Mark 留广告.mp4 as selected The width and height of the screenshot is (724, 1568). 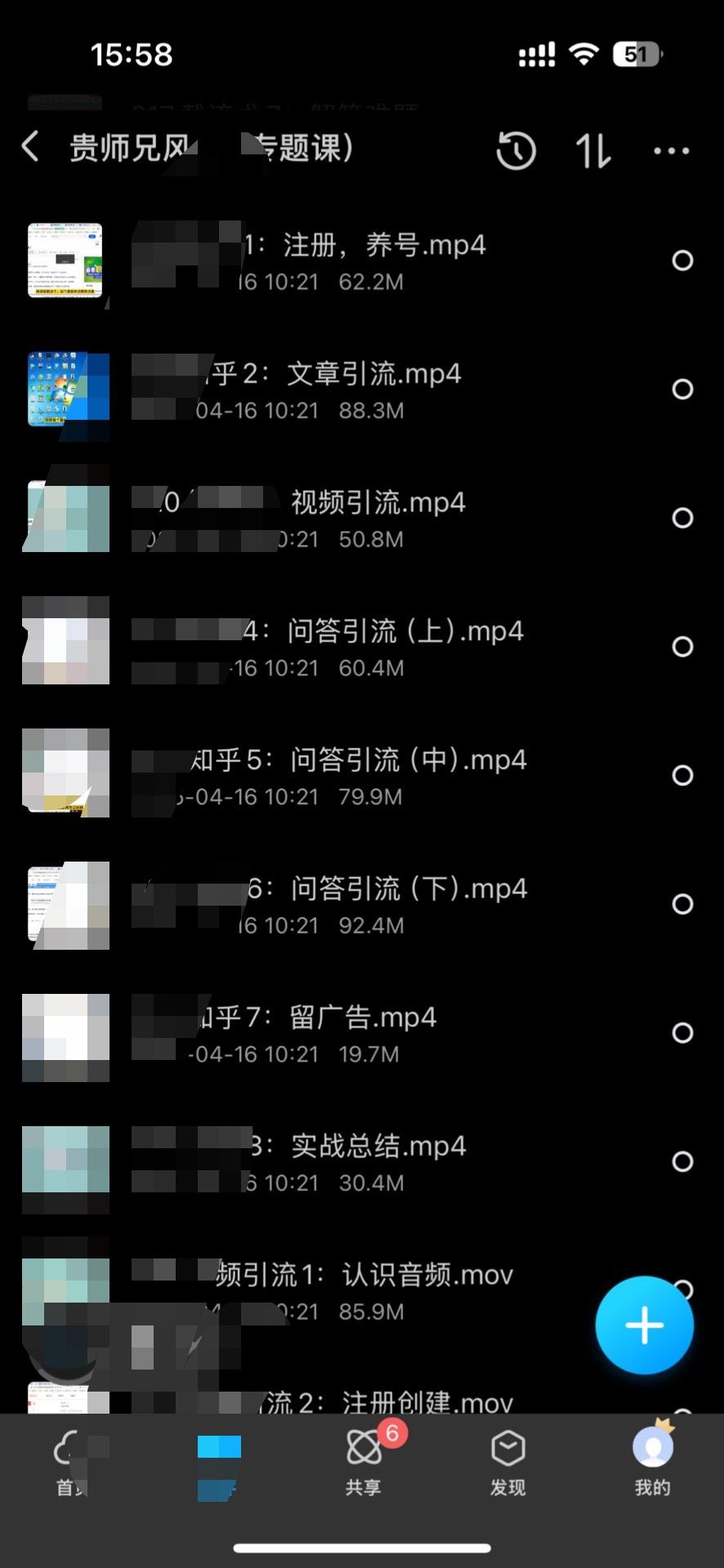coord(682,1032)
